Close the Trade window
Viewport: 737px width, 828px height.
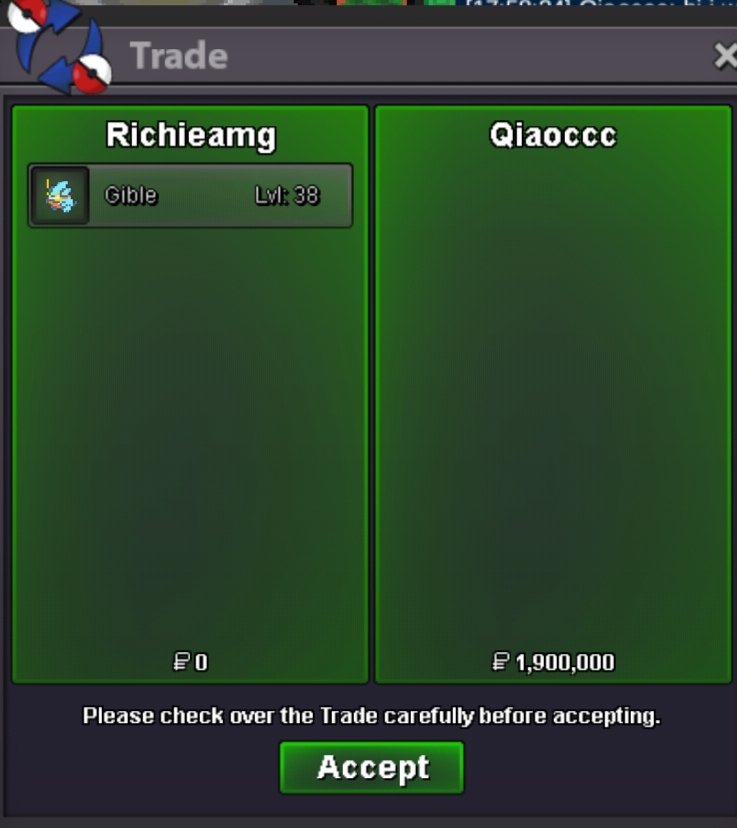coord(725,56)
